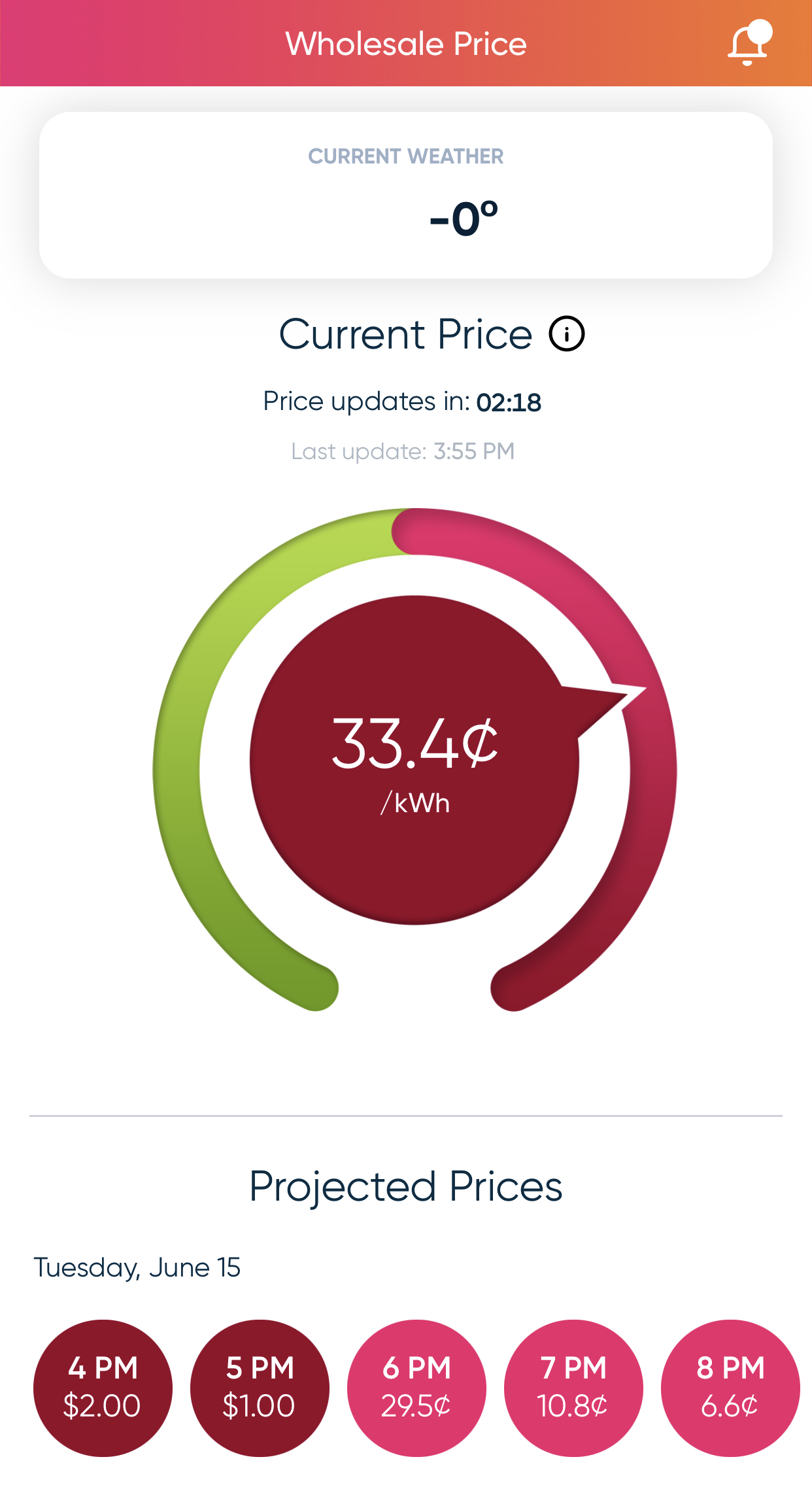This screenshot has height=1491, width=812.
Task: Open the notifications bell
Action: 748,44
